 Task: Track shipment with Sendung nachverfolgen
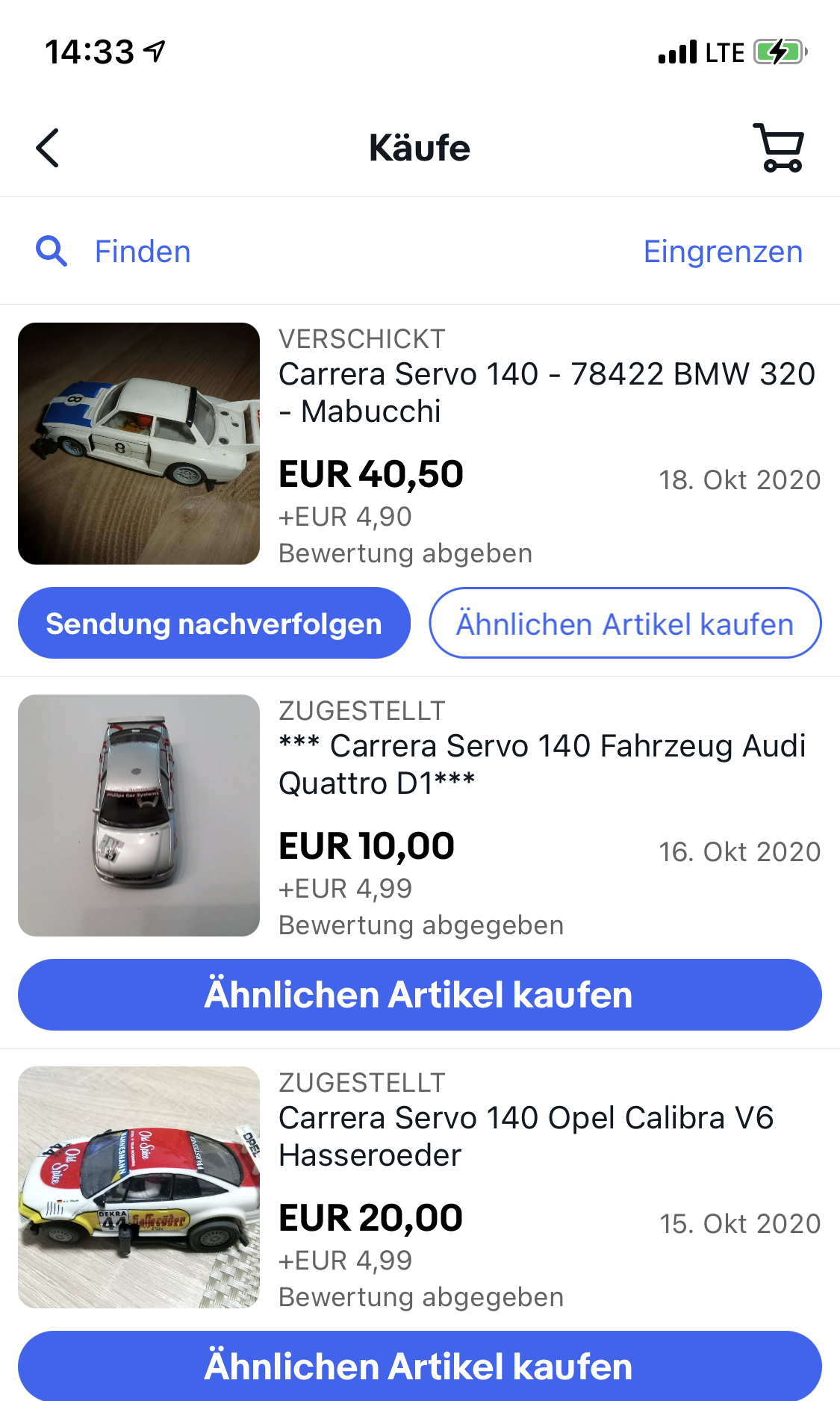coord(214,624)
